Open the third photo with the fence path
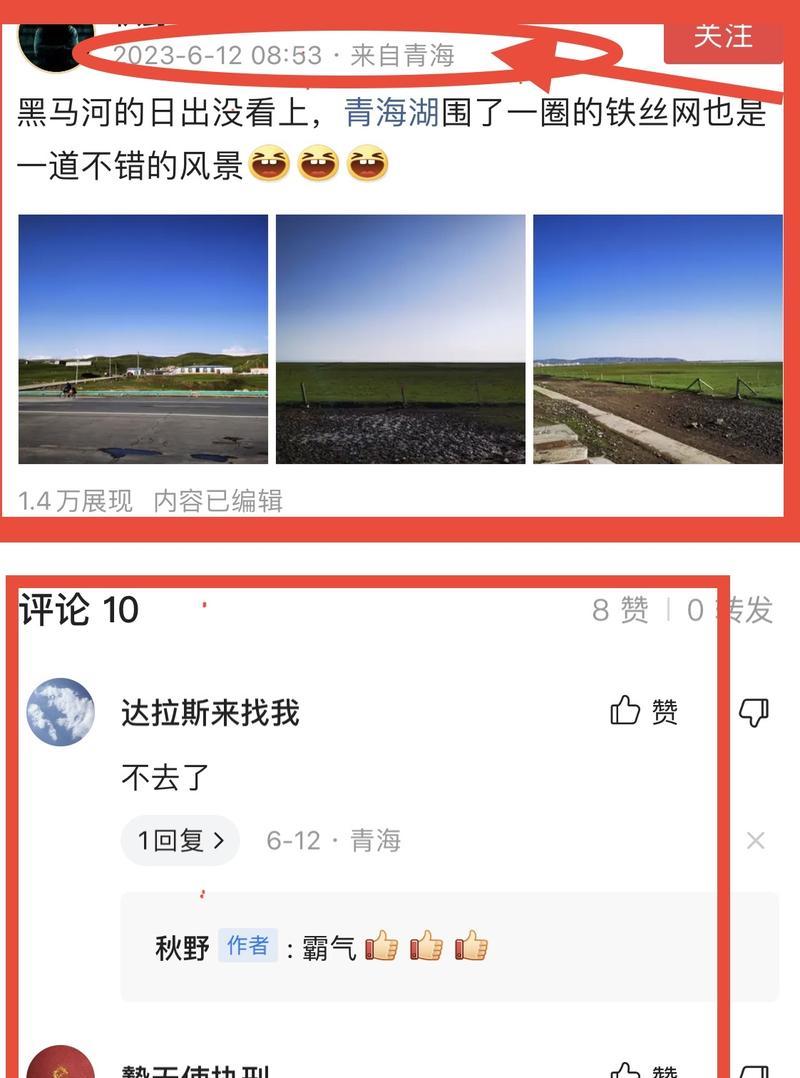The height and width of the screenshot is (1078, 800). pyautogui.click(x=657, y=339)
